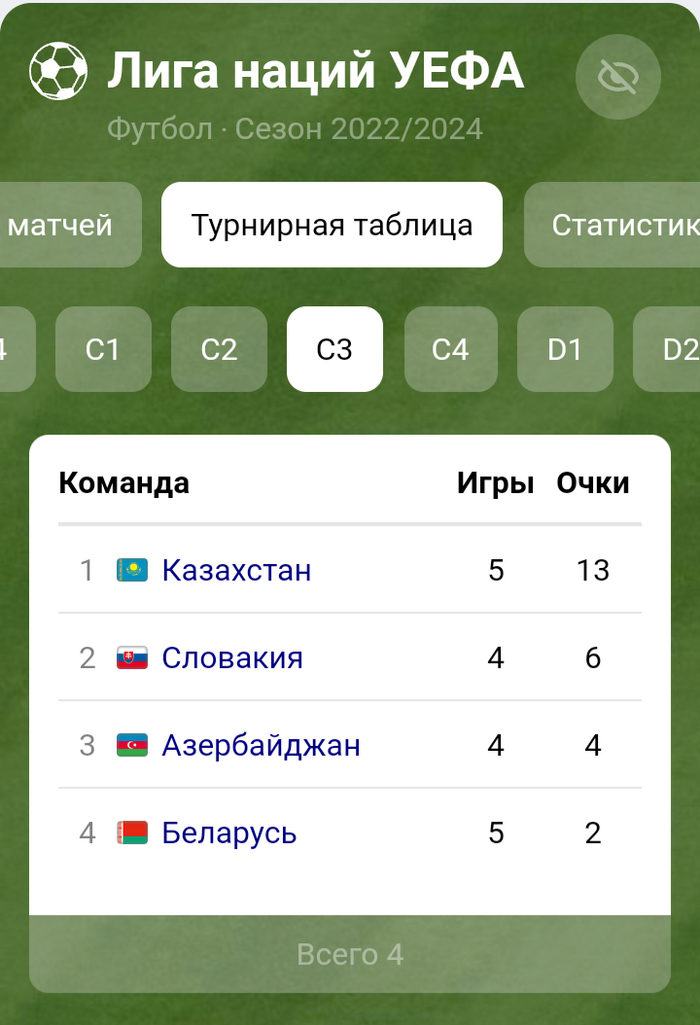The image size is (700, 1025).
Task: Tap the Беларусь team link
Action: [229, 833]
